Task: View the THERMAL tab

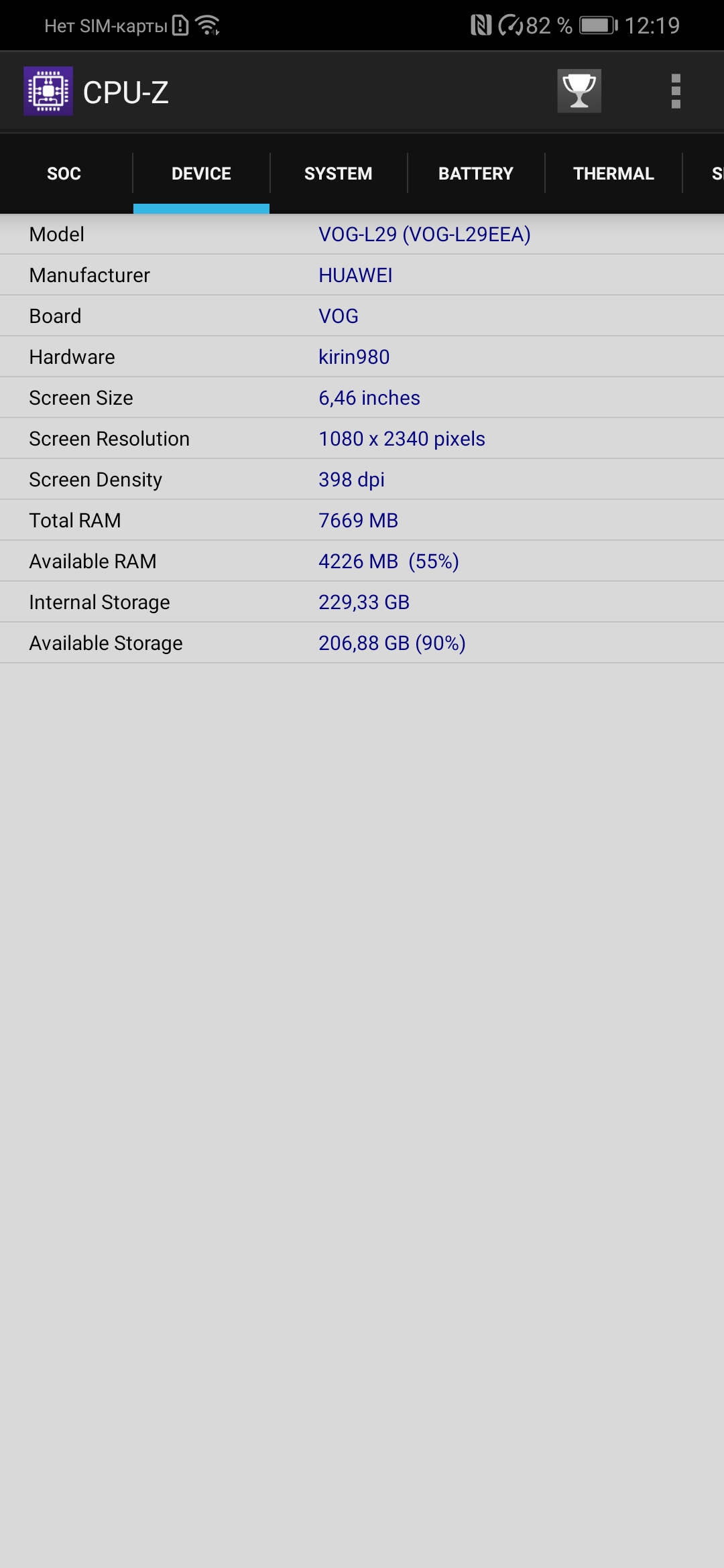Action: [613, 174]
